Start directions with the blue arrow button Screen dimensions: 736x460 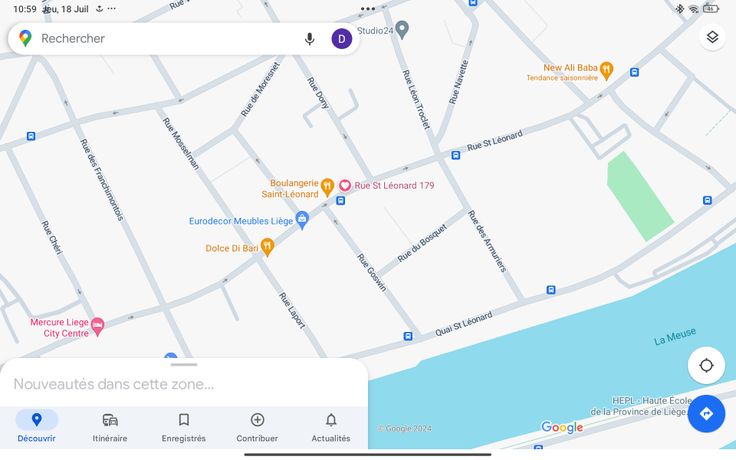coord(706,414)
